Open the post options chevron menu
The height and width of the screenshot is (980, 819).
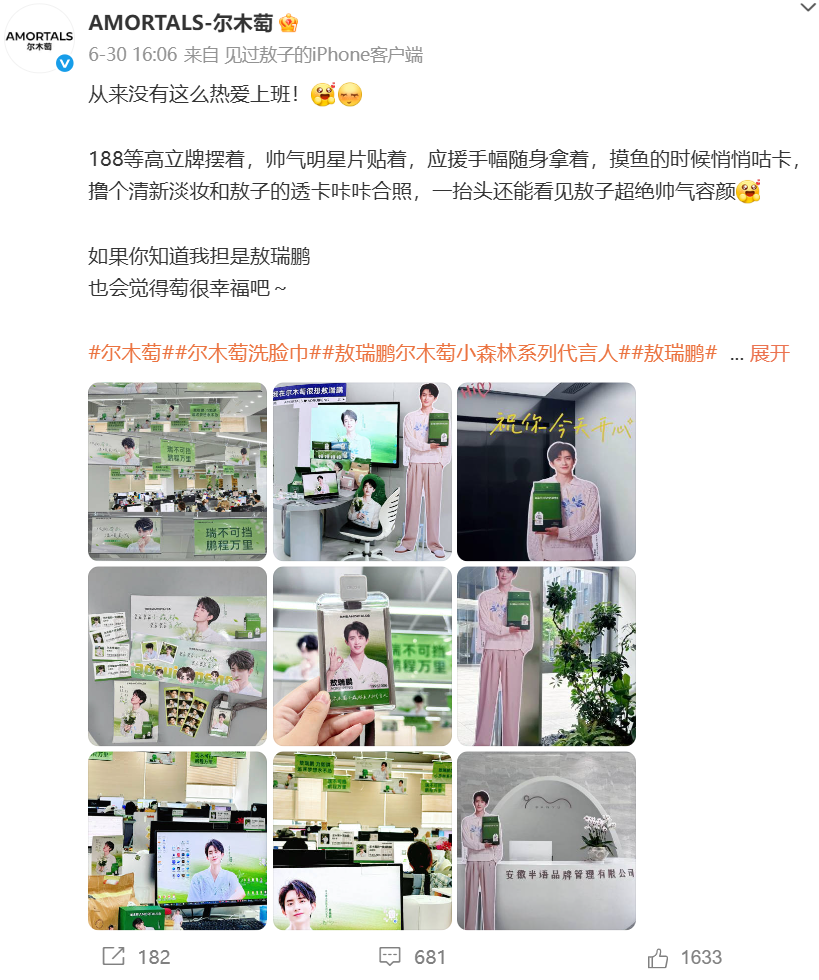(x=808, y=8)
